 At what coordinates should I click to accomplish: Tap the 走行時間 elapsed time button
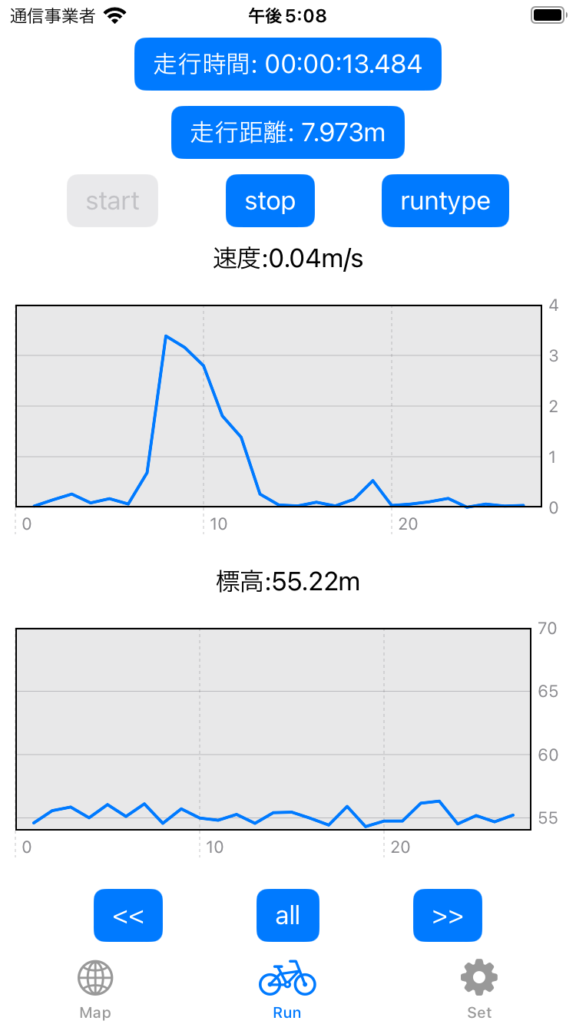(x=288, y=64)
